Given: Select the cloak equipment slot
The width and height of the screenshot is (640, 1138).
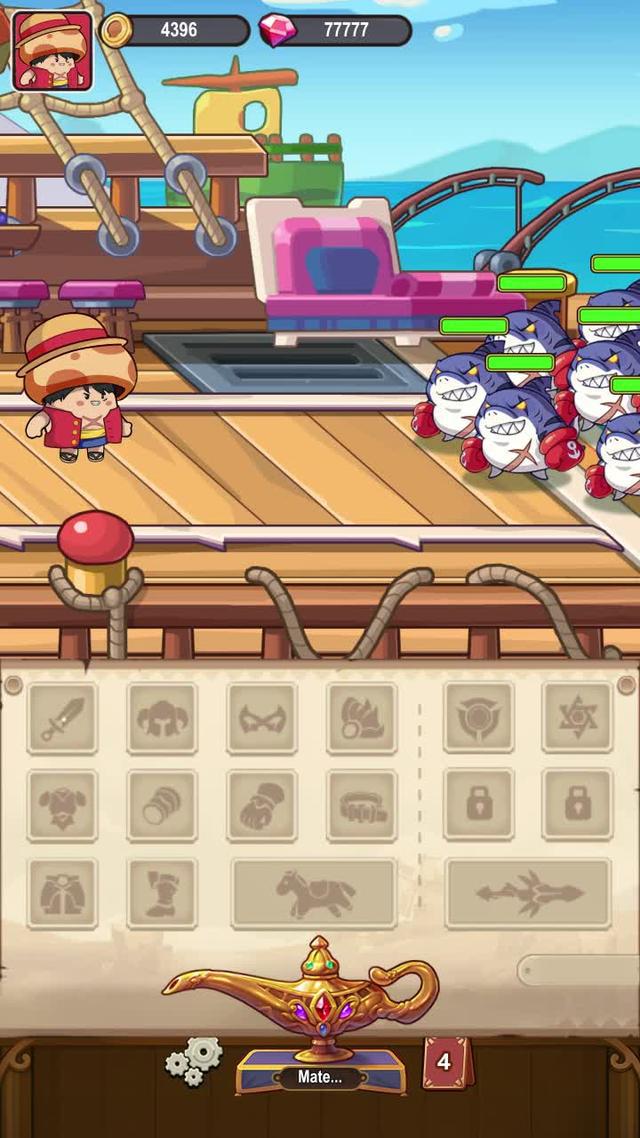Looking at the screenshot, I should tap(62, 893).
